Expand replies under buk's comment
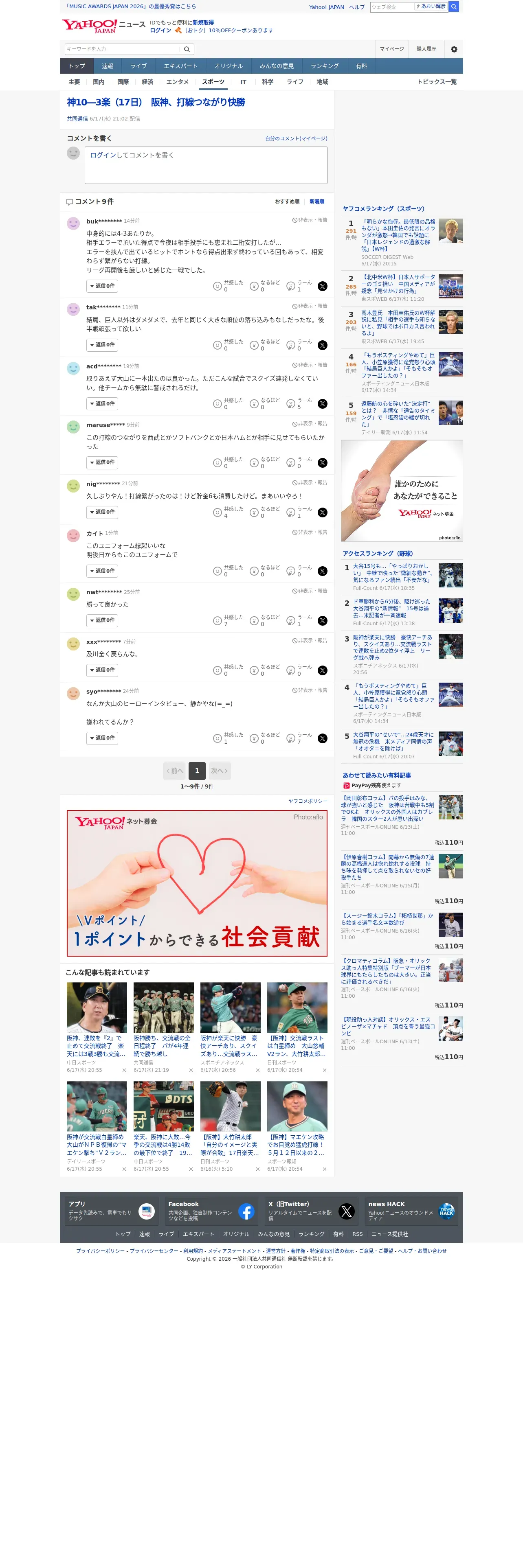This screenshot has height=1568, width=523. pyautogui.click(x=102, y=286)
